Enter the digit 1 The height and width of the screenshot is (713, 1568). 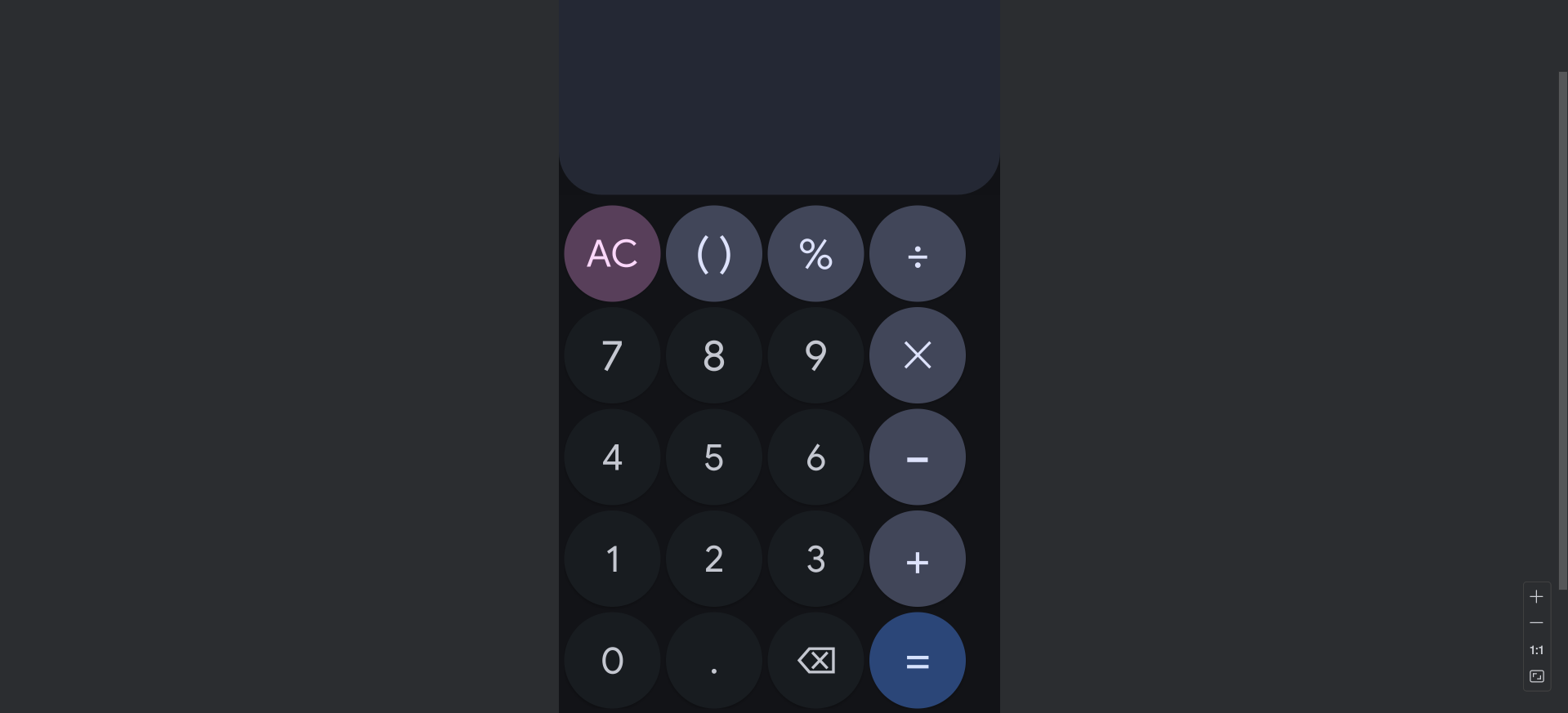tap(612, 559)
